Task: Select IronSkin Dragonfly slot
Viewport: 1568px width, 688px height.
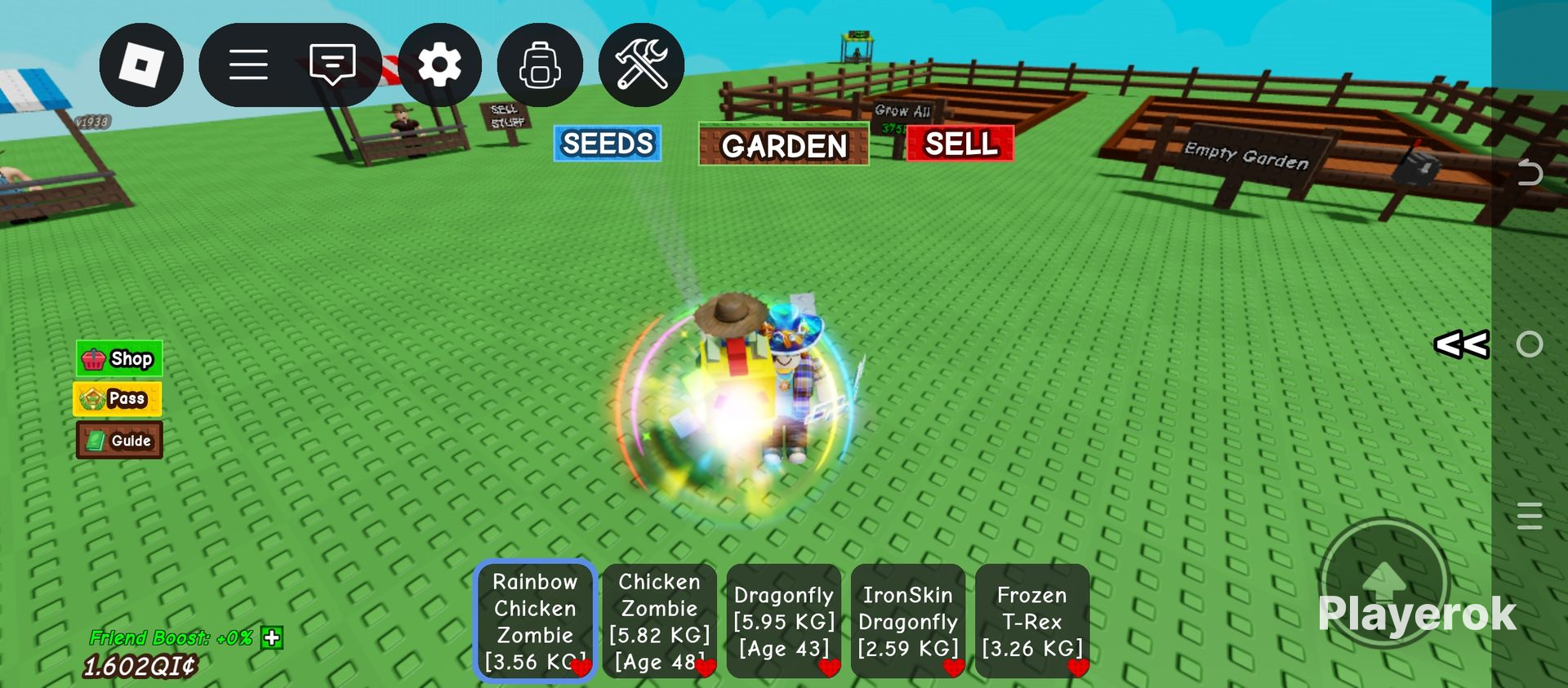Action: tap(908, 621)
